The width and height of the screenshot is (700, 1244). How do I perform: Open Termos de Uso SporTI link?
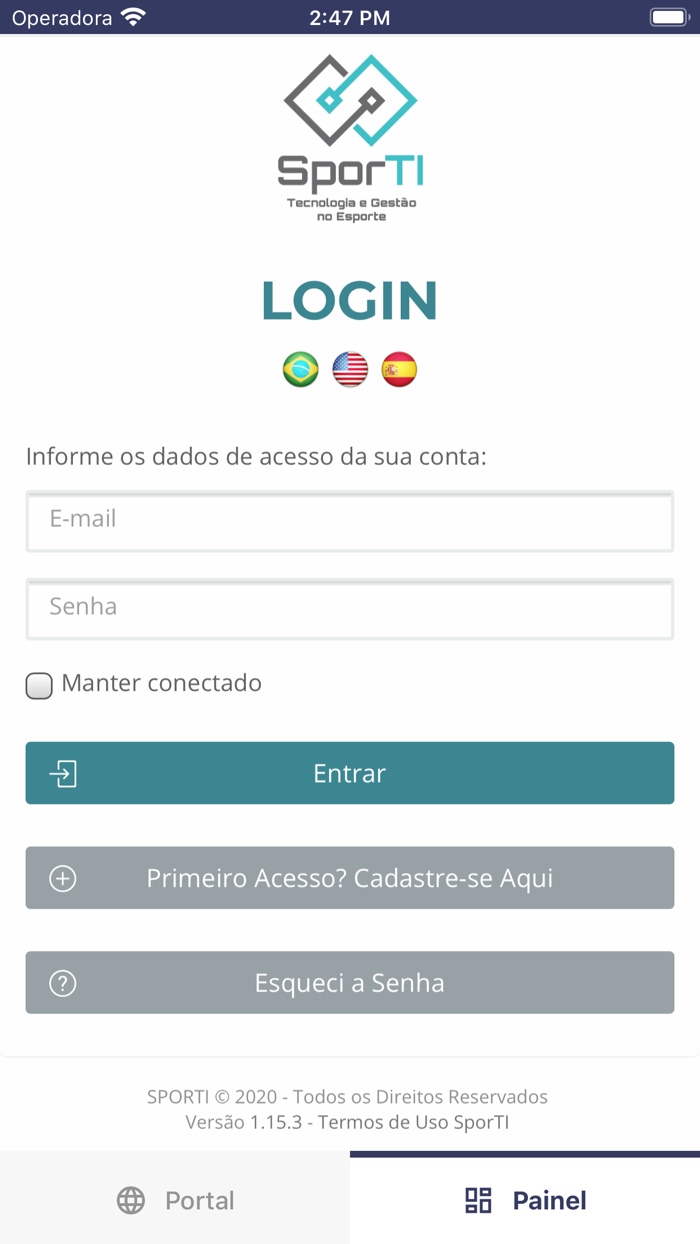click(413, 1122)
